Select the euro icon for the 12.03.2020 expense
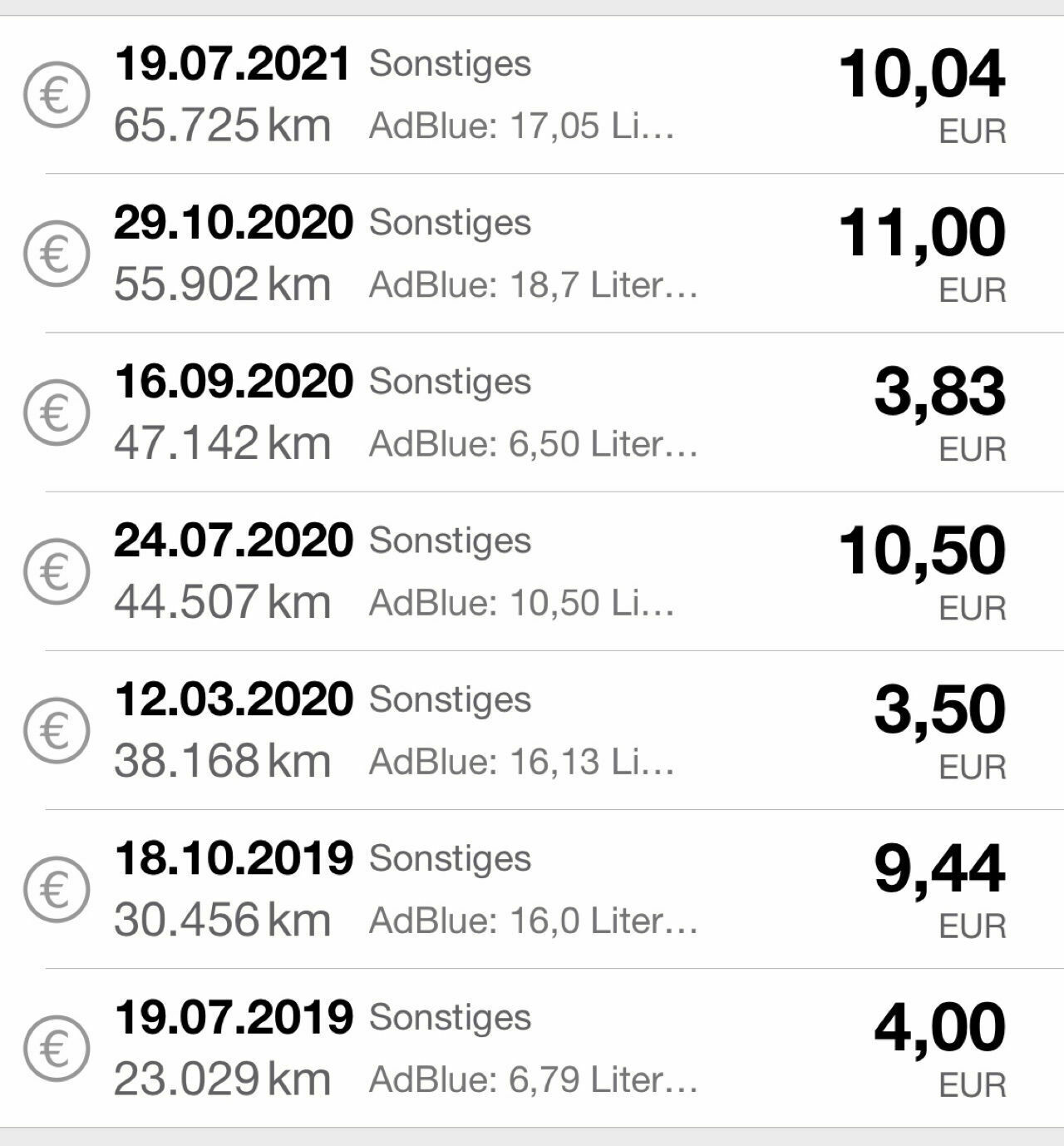 tap(55, 731)
